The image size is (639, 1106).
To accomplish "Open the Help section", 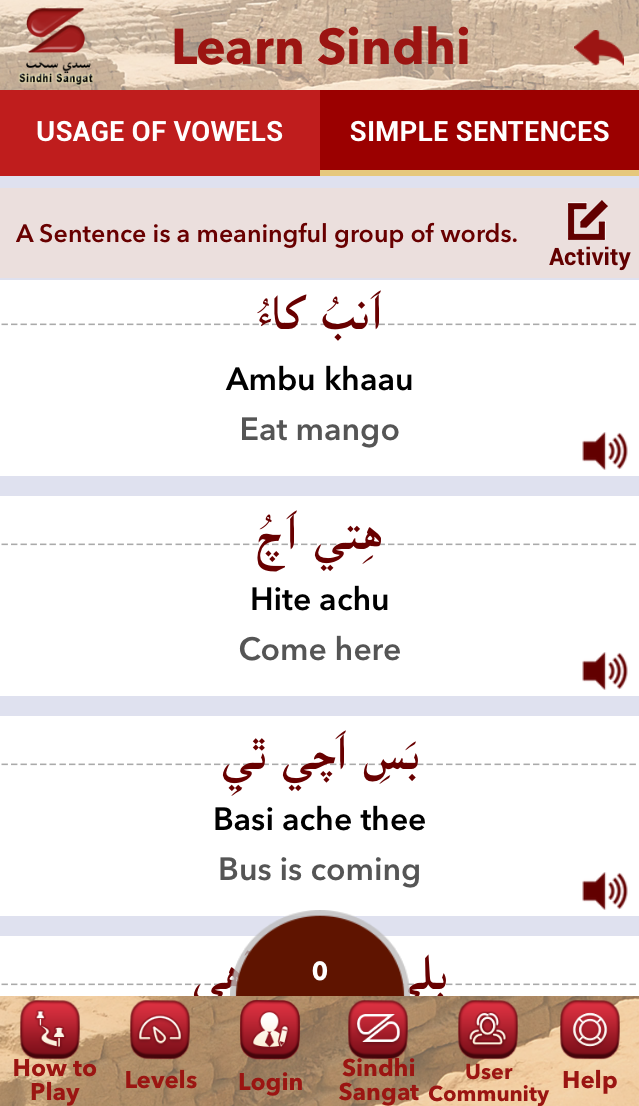I will pyautogui.click(x=590, y=1047).
